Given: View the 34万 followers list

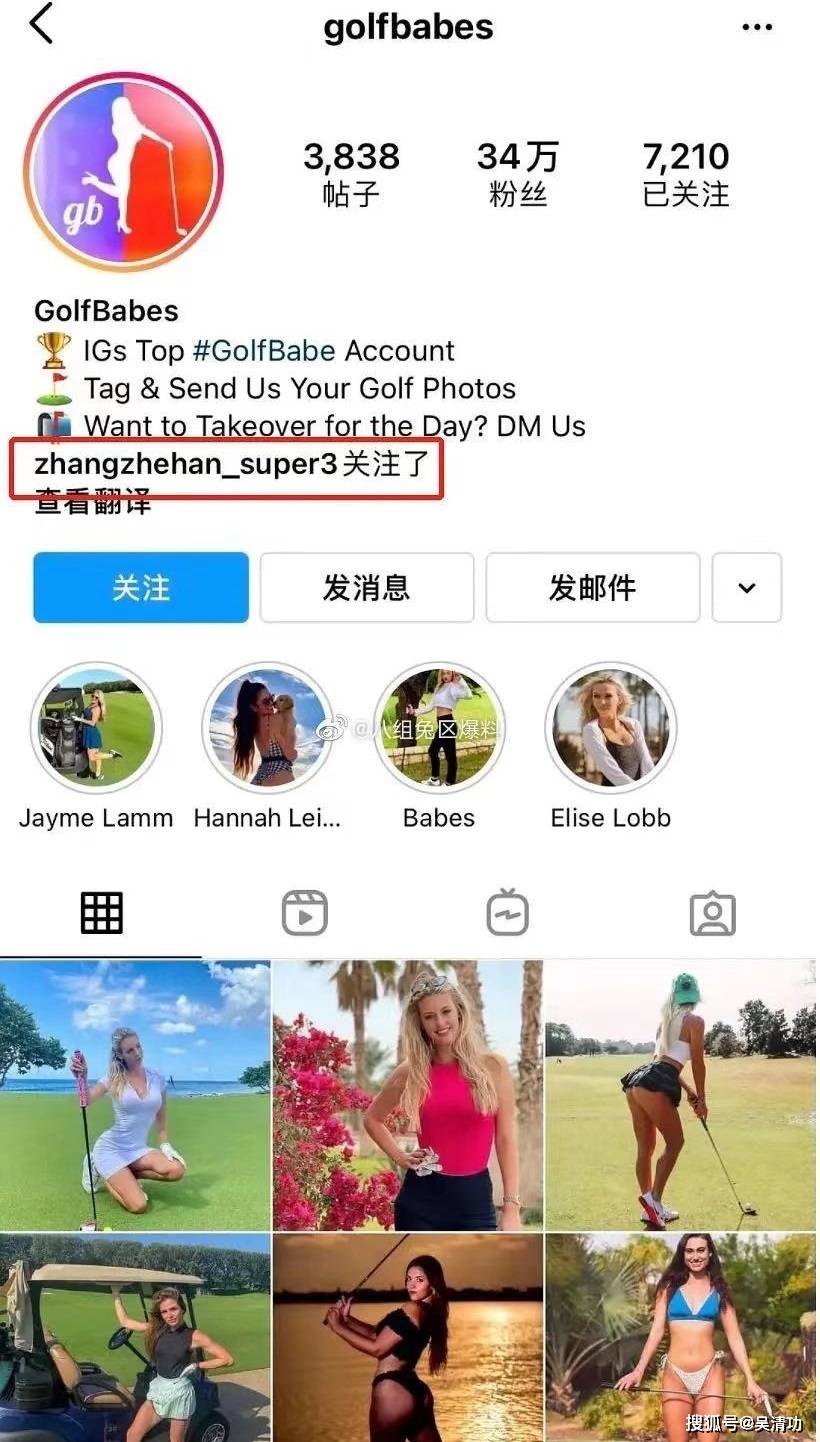Looking at the screenshot, I should click(517, 172).
